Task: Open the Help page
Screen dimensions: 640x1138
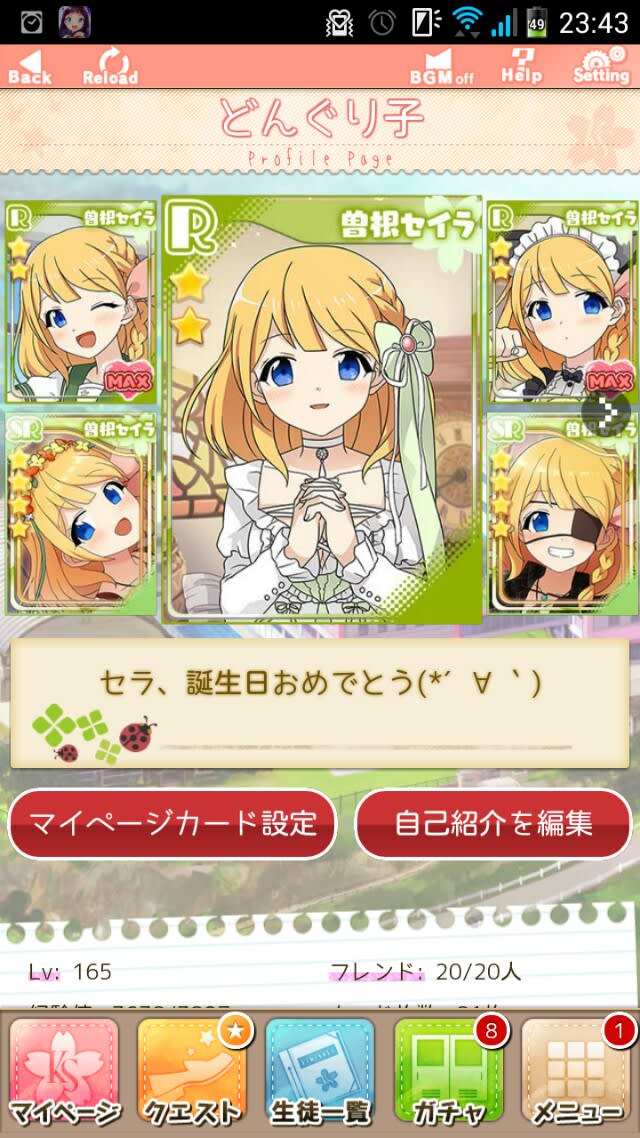Action: click(x=521, y=66)
